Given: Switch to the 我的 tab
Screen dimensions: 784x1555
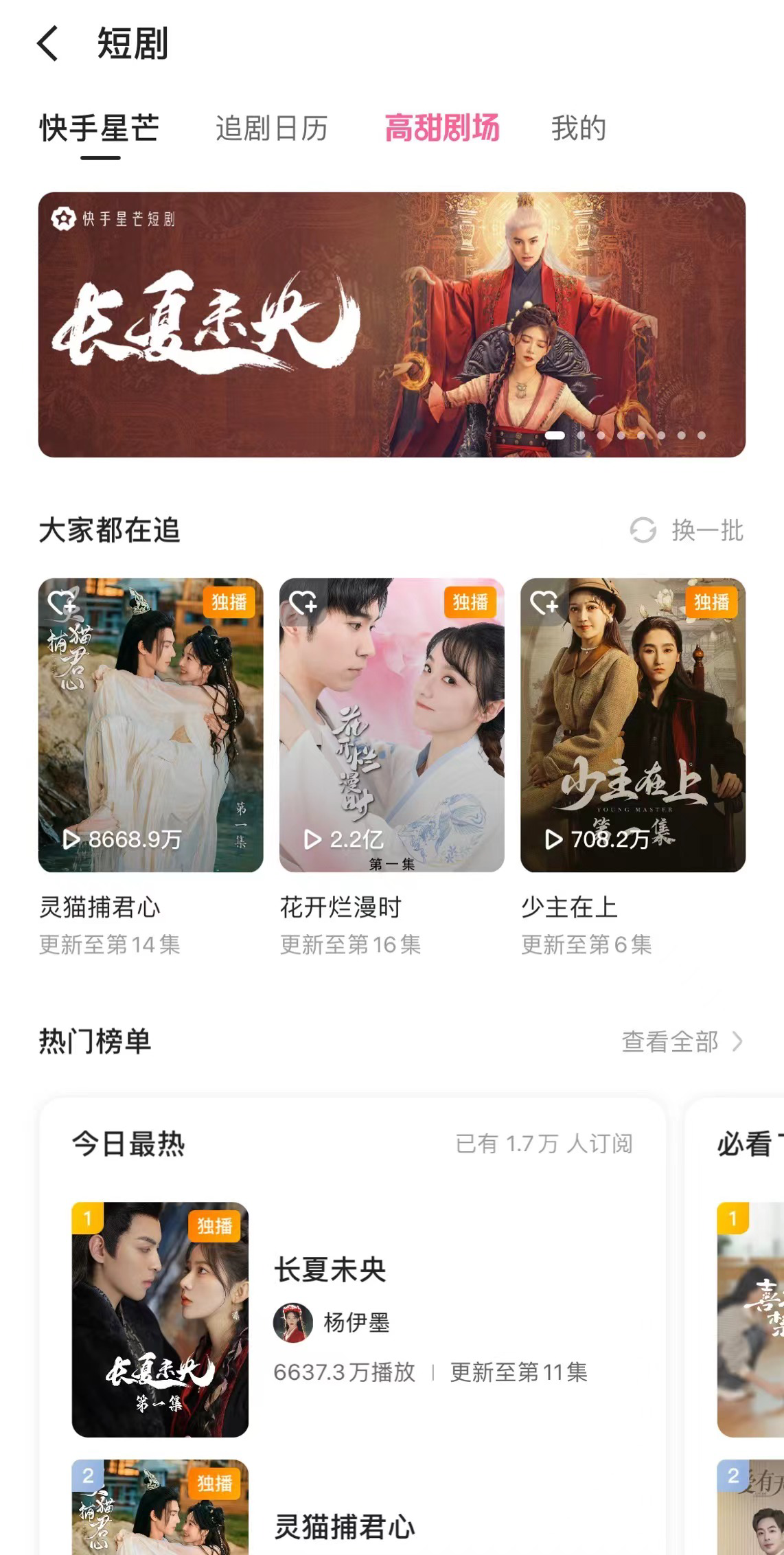Looking at the screenshot, I should coord(578,129).
